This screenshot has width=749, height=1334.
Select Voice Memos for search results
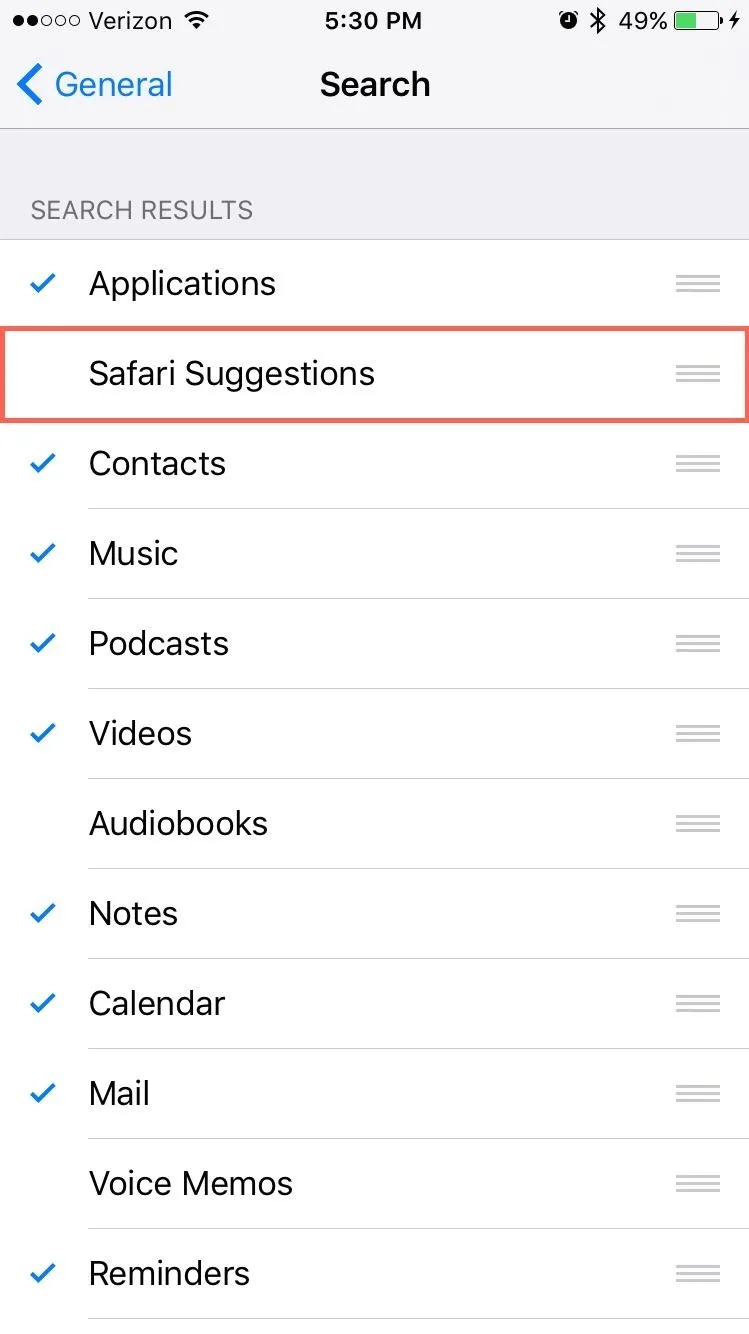point(374,1184)
